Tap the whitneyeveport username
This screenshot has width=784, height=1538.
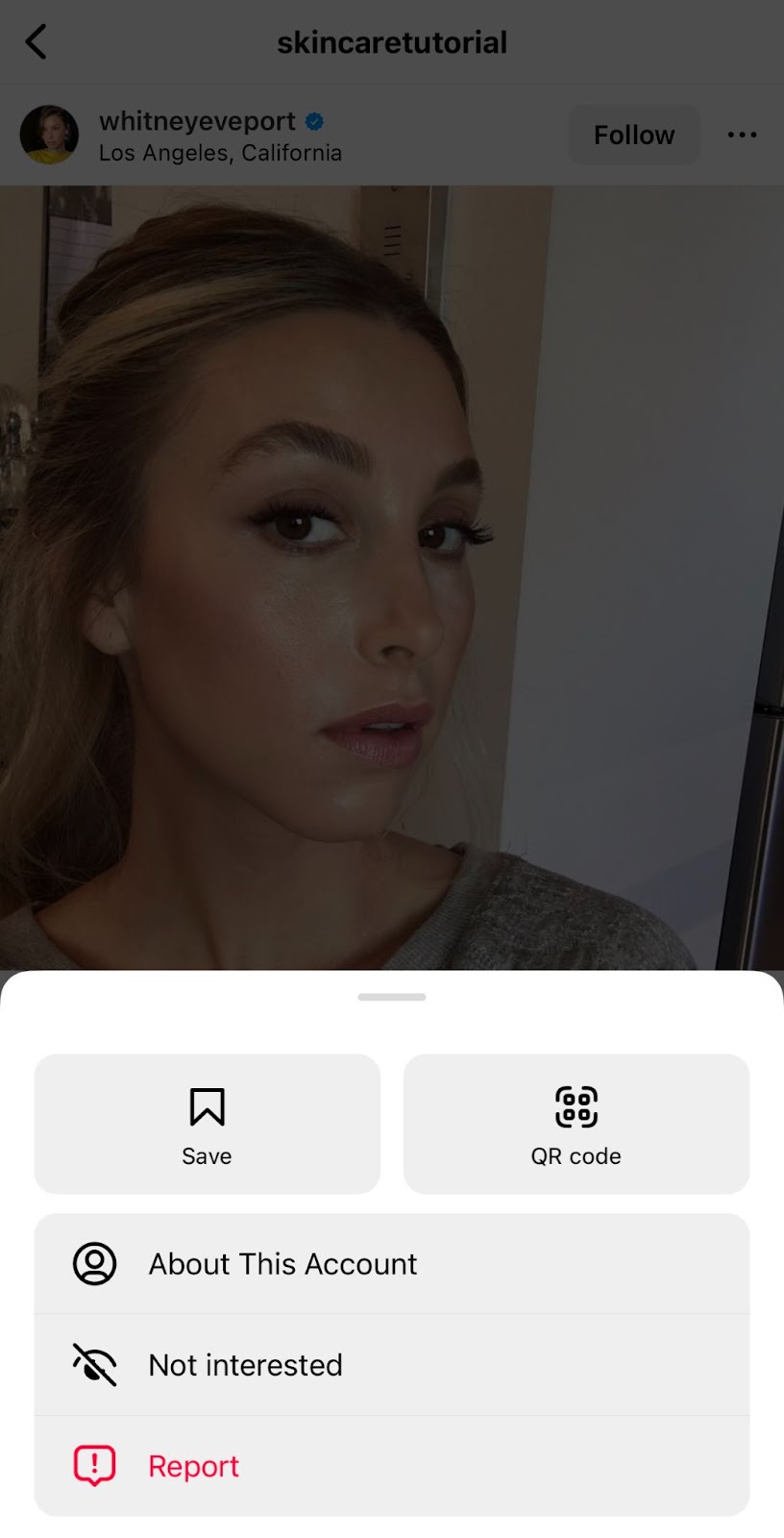[x=197, y=121]
